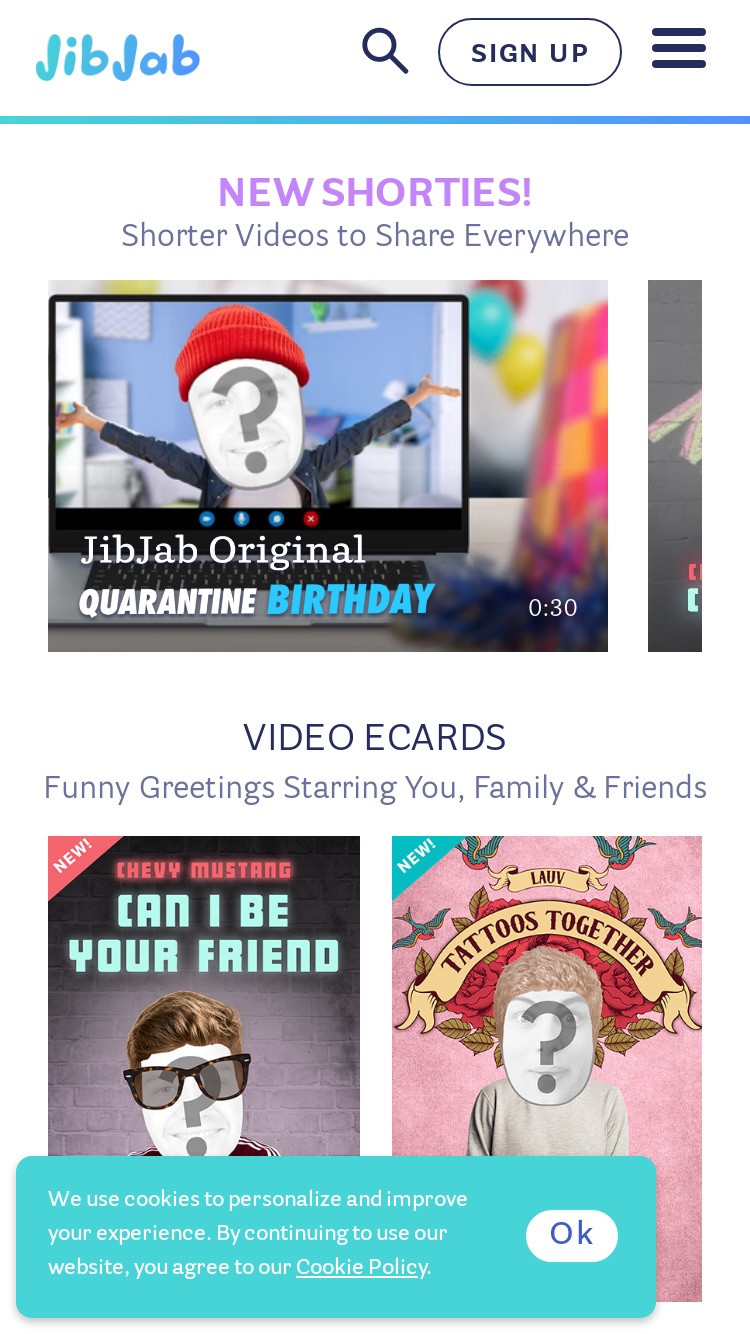Accept cookies with the Ok button
Screen dimensions: 750x1334
(572, 1235)
